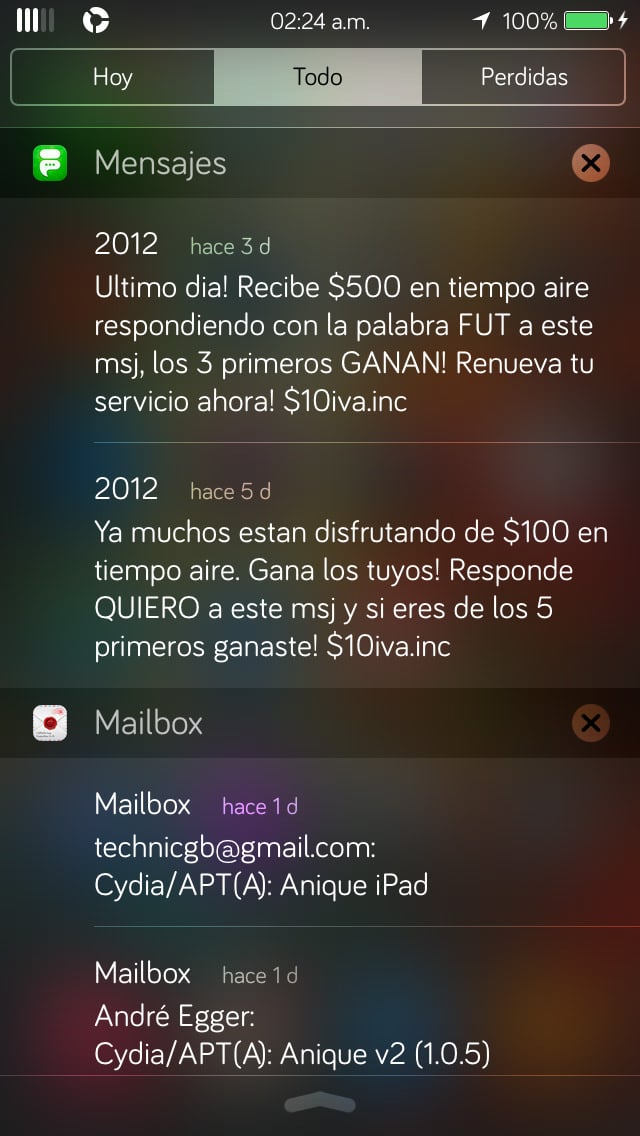Clear the Mailbox notifications

[591, 723]
